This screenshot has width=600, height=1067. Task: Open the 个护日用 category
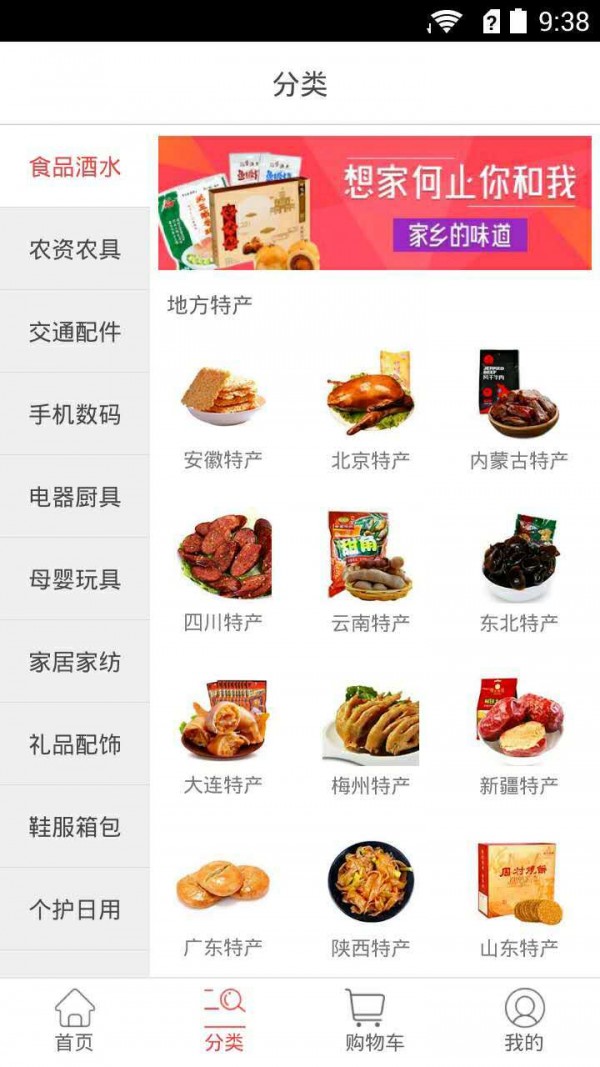pyautogui.click(x=75, y=909)
